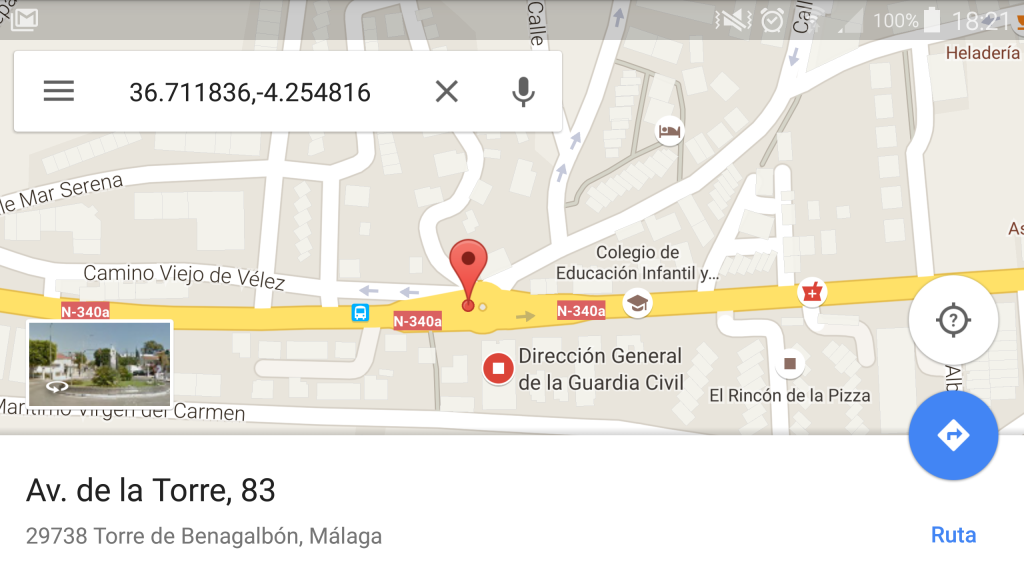1024x576 pixels.
Task: Open the hamburger menu drawer
Action: (x=59, y=92)
